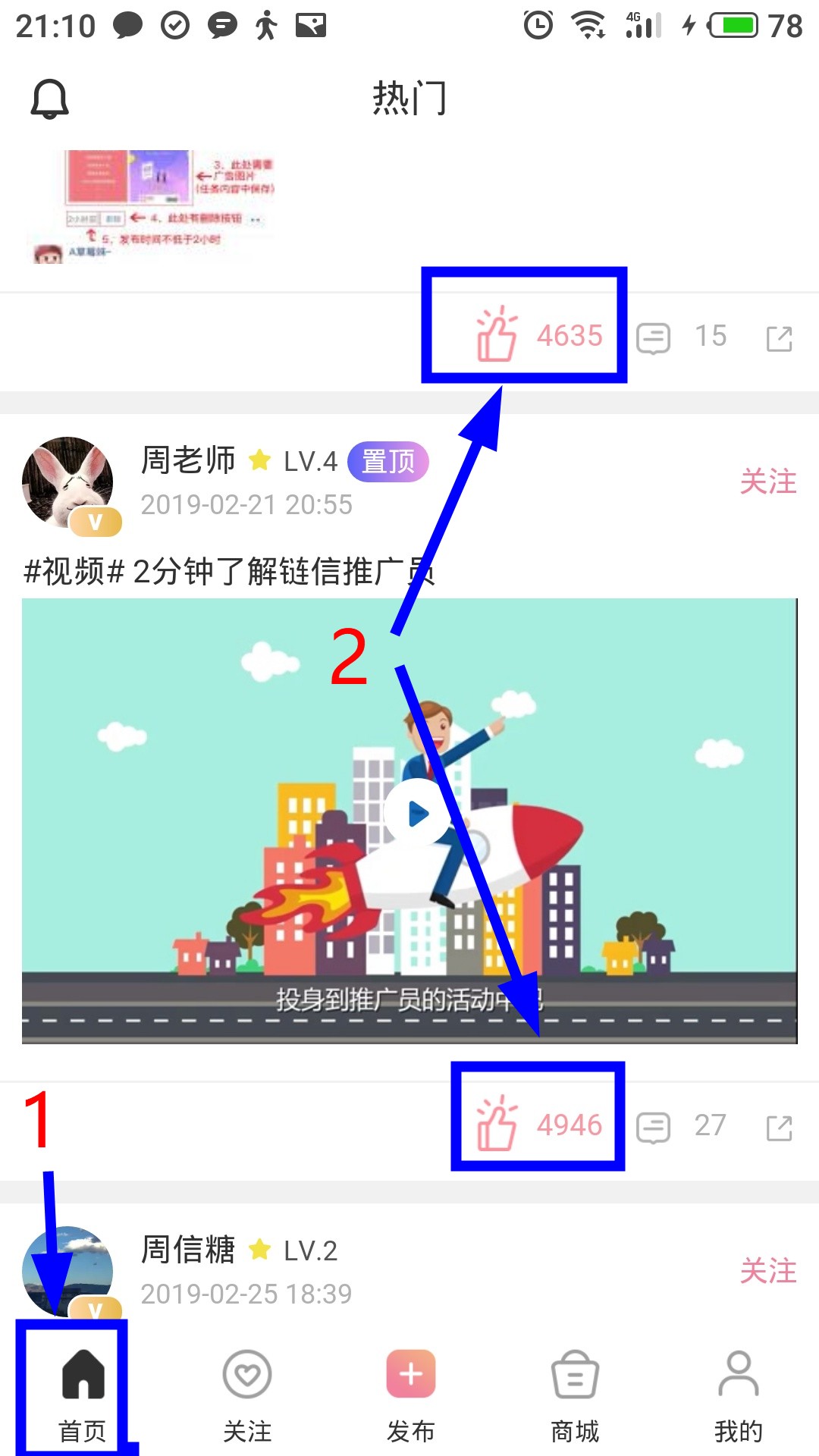
Task: Open comments on the post with 15 comments
Action: 654,337
